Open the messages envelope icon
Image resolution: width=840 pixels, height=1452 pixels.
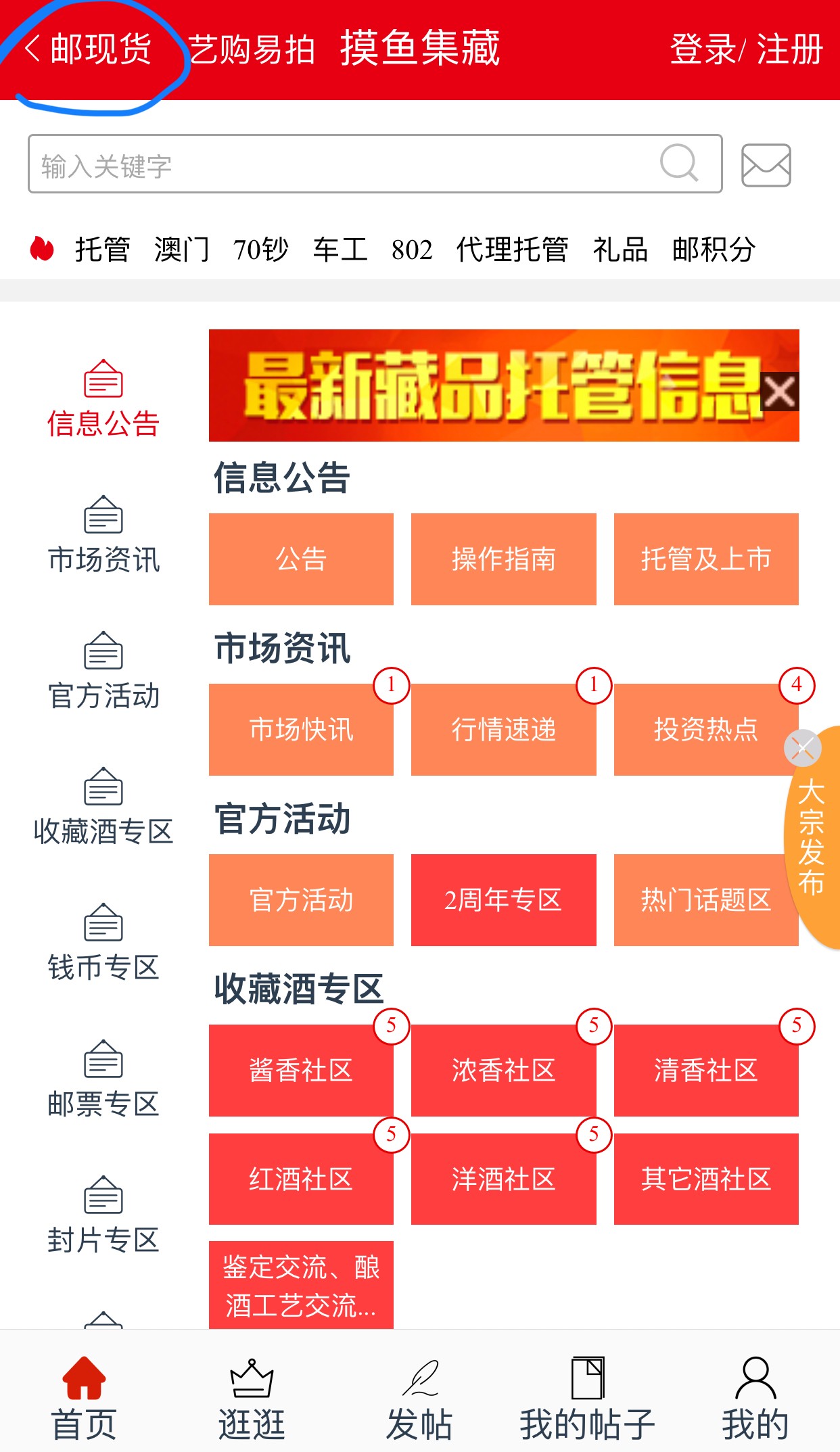coord(766,165)
